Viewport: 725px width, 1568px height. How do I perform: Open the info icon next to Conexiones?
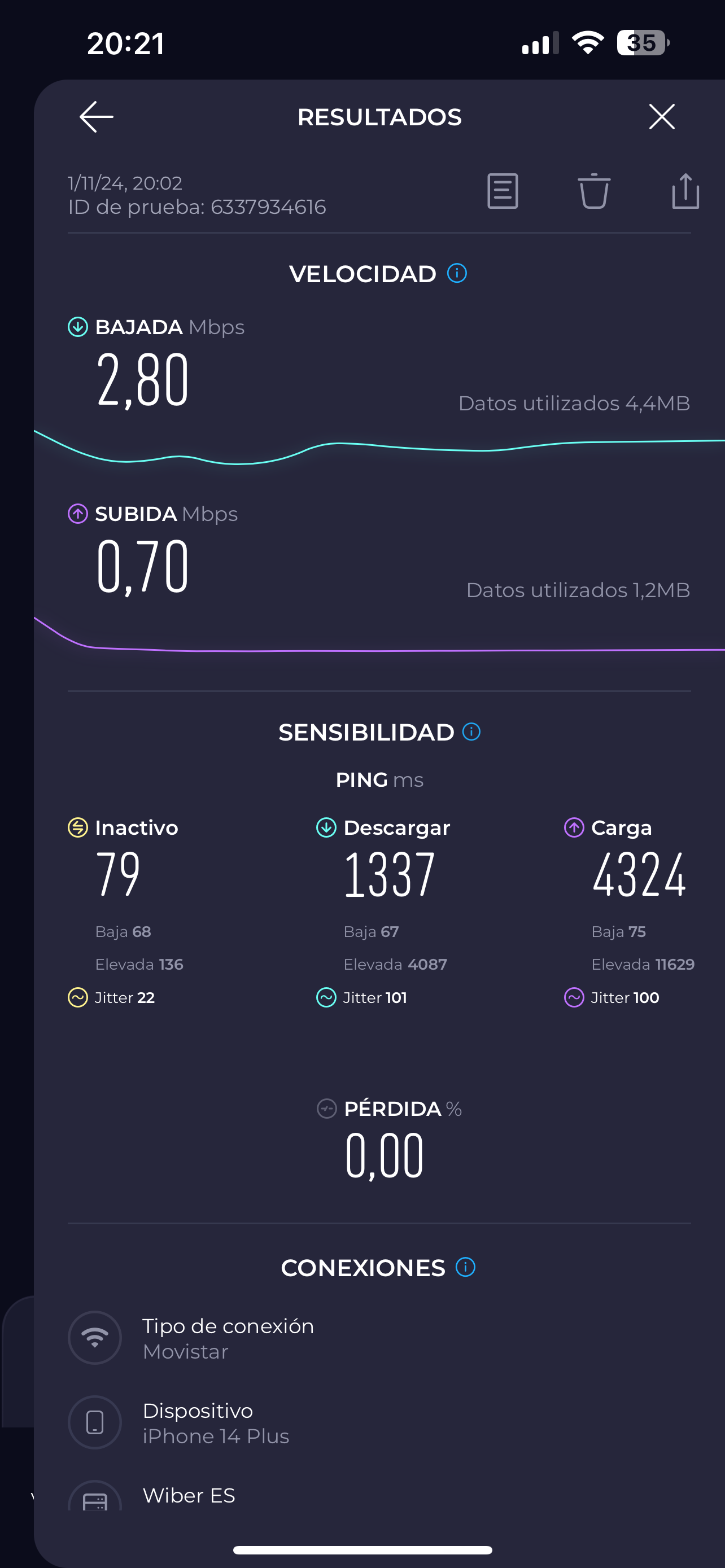click(465, 1267)
